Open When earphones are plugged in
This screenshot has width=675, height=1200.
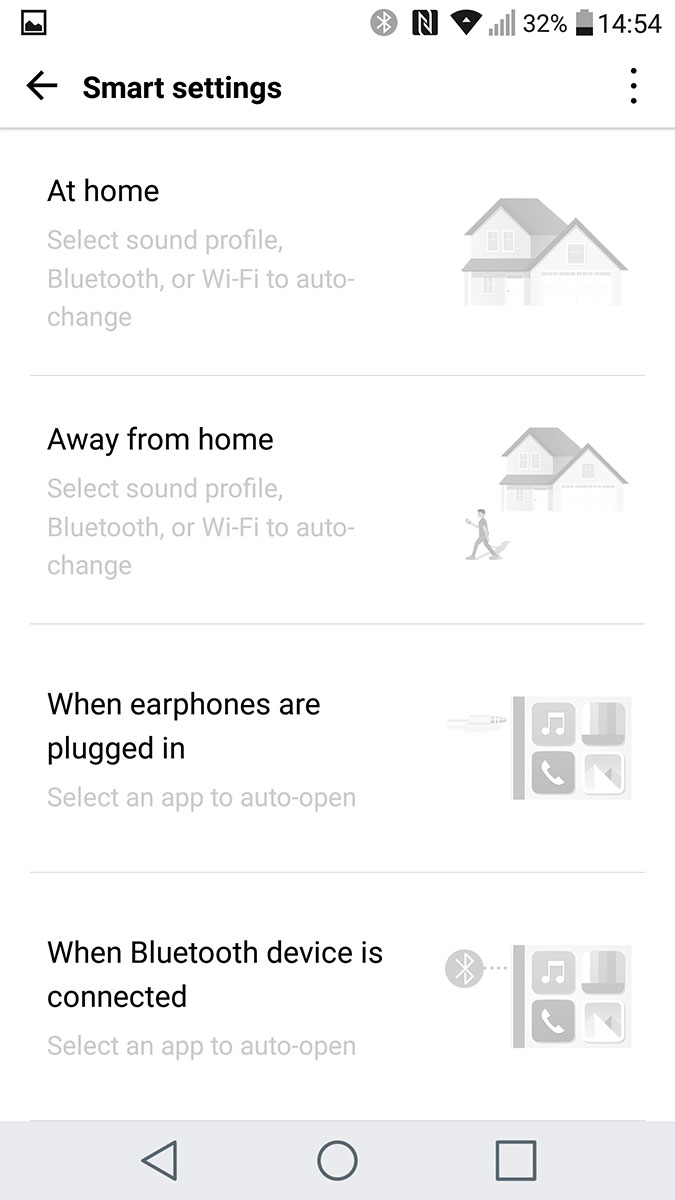tap(337, 748)
